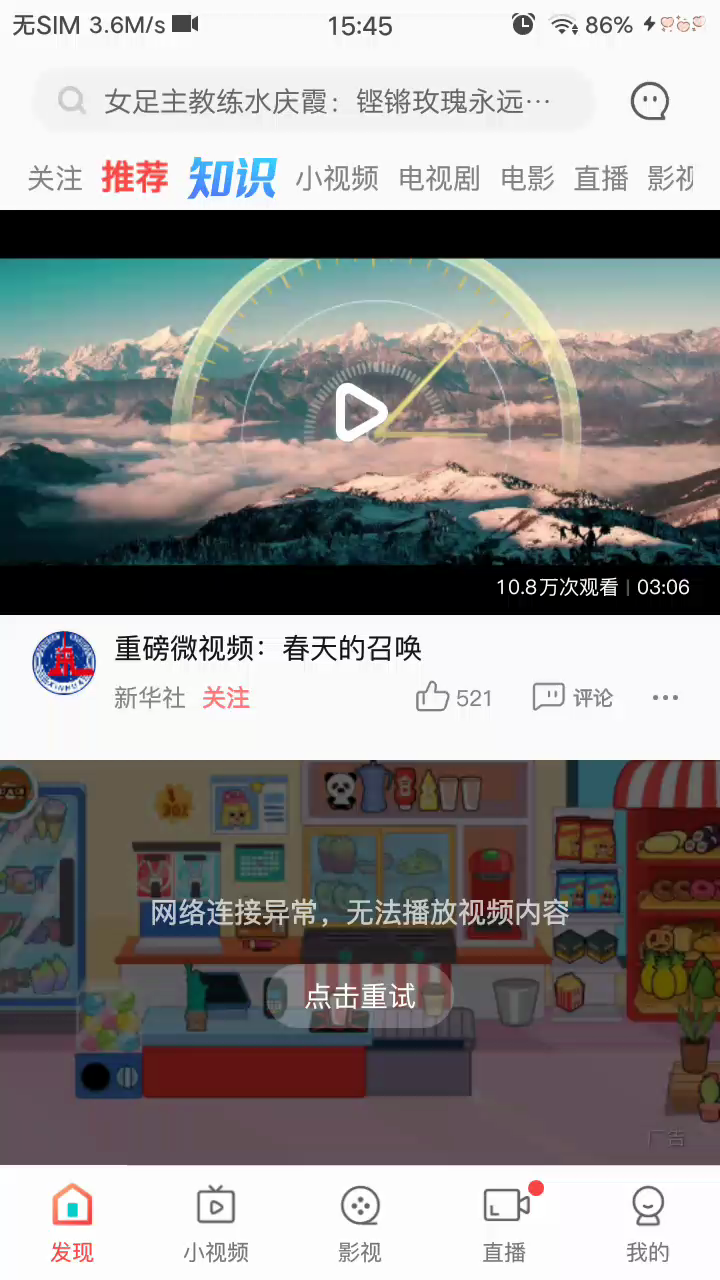Open 新华社 profile avatar
Screen dimensions: 720x1280
tap(64, 663)
